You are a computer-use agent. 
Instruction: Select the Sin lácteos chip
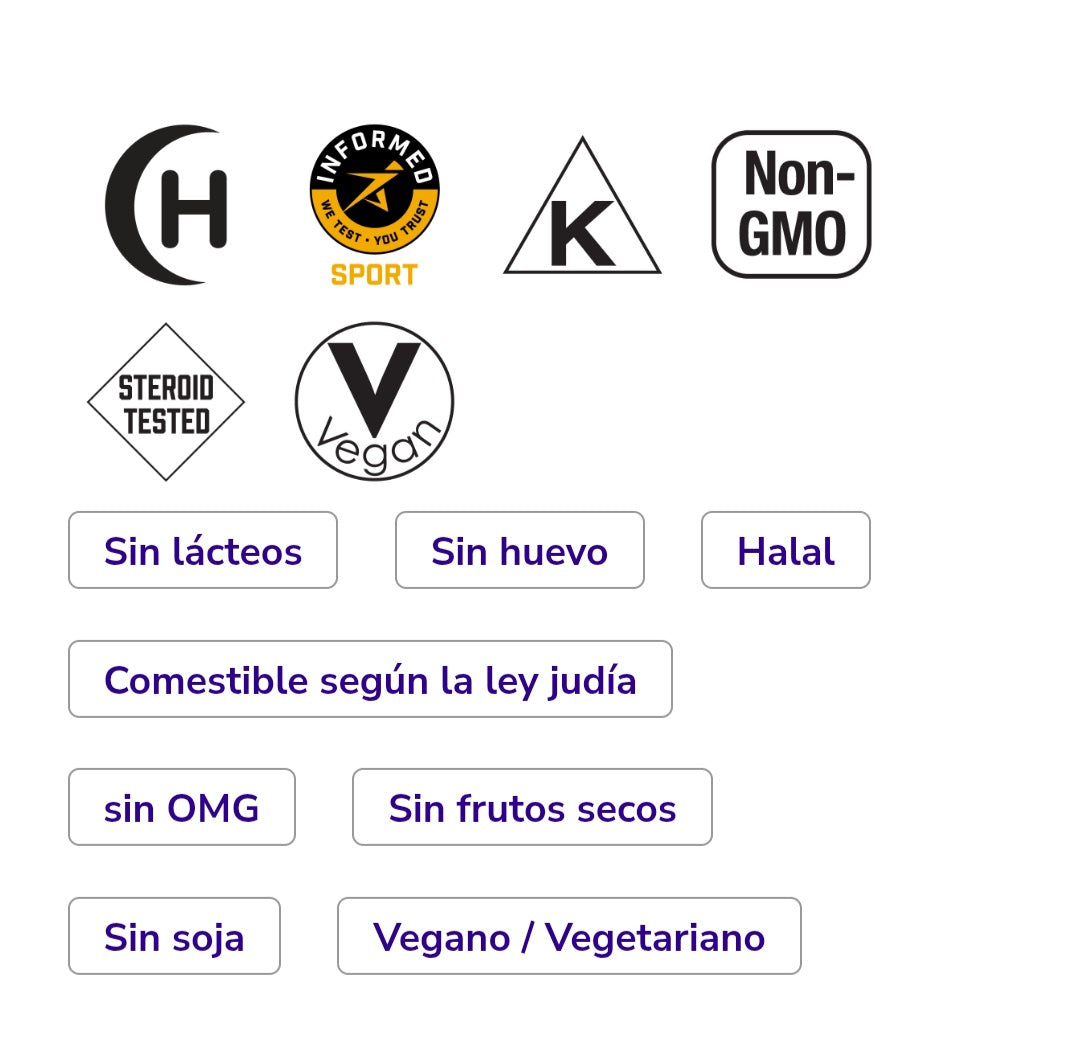pyautogui.click(x=203, y=551)
